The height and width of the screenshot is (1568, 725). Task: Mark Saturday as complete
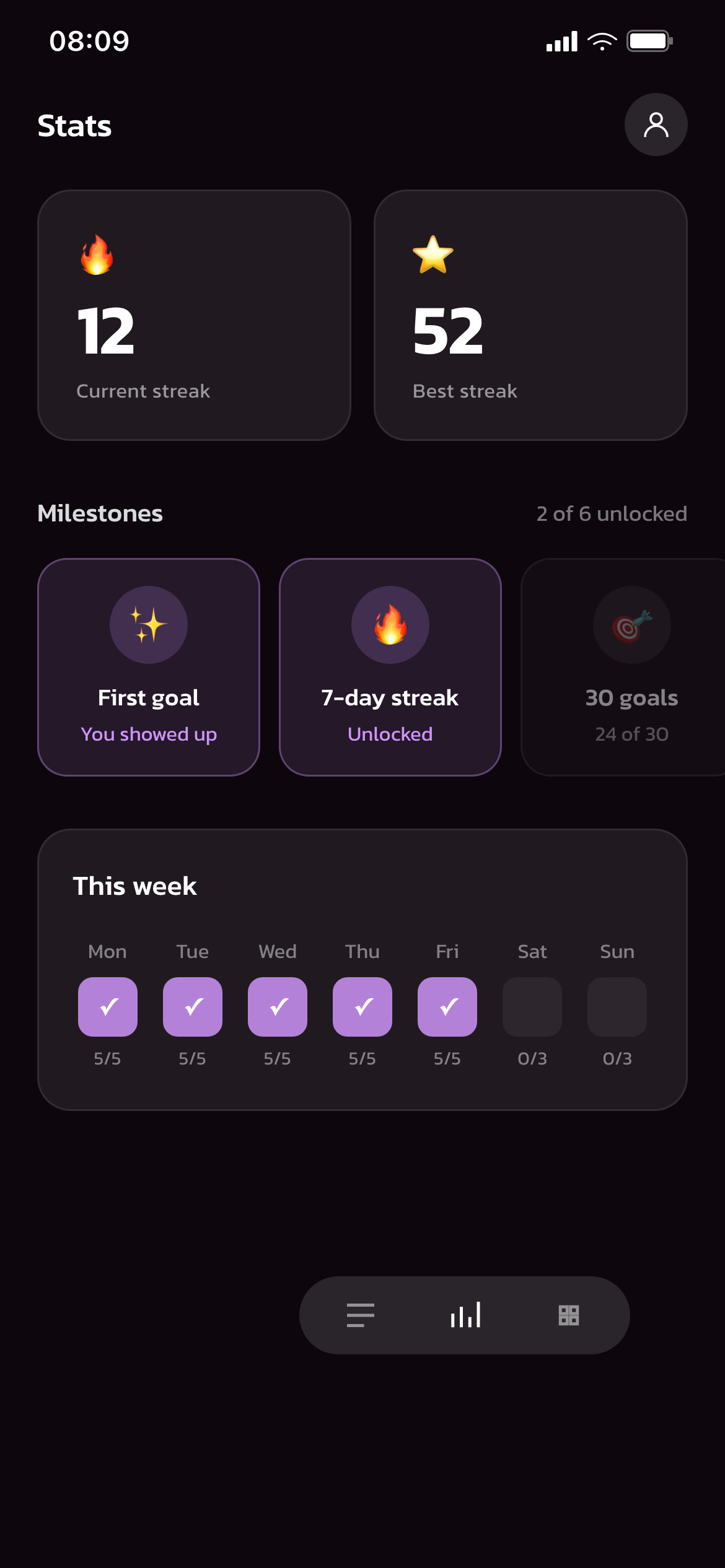click(532, 1006)
